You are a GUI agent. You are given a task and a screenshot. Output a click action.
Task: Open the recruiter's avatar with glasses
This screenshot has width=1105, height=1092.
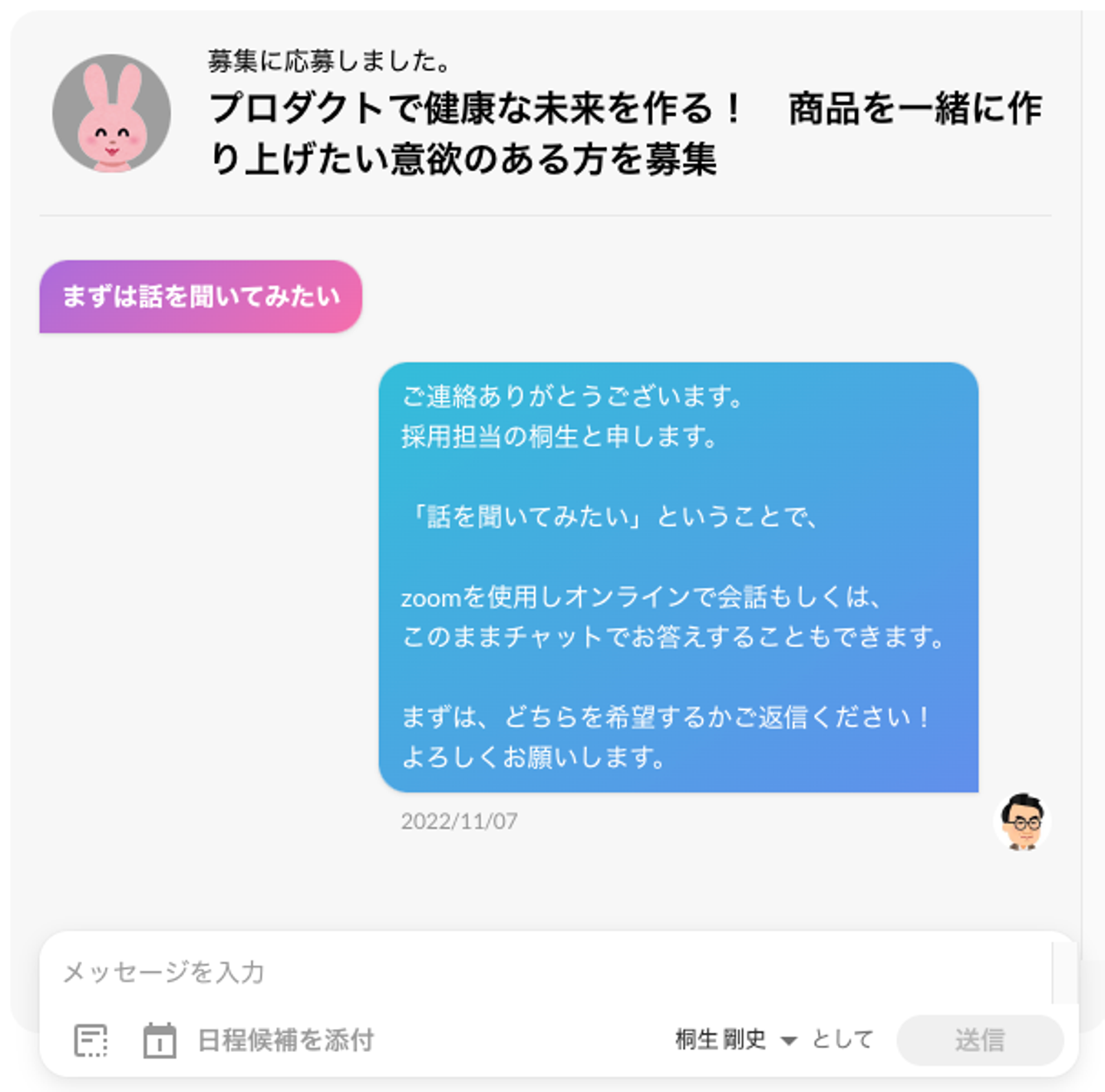point(1022,821)
